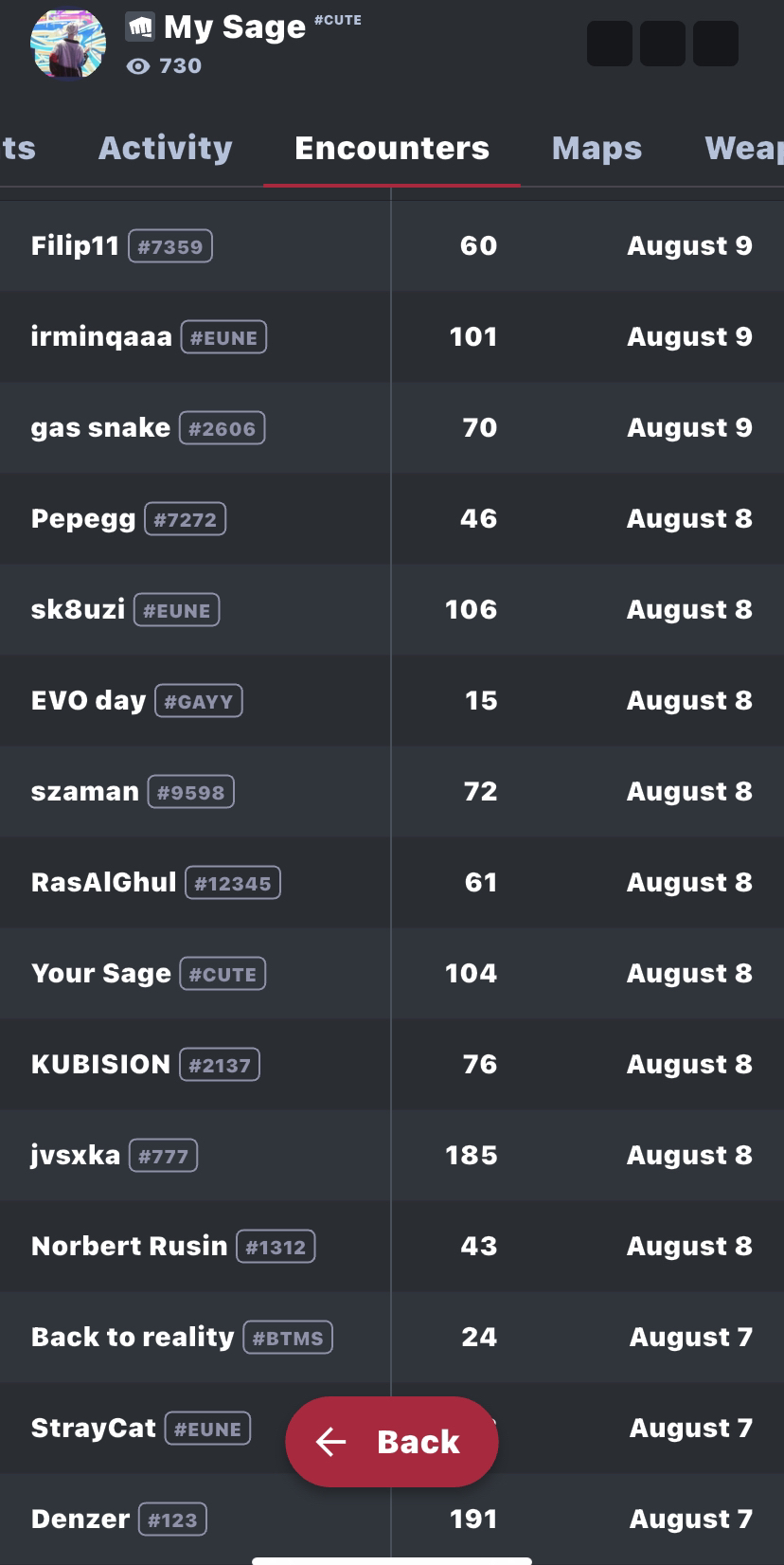The width and height of the screenshot is (784, 1565).
Task: Select the Encounters tab
Action: click(x=391, y=149)
